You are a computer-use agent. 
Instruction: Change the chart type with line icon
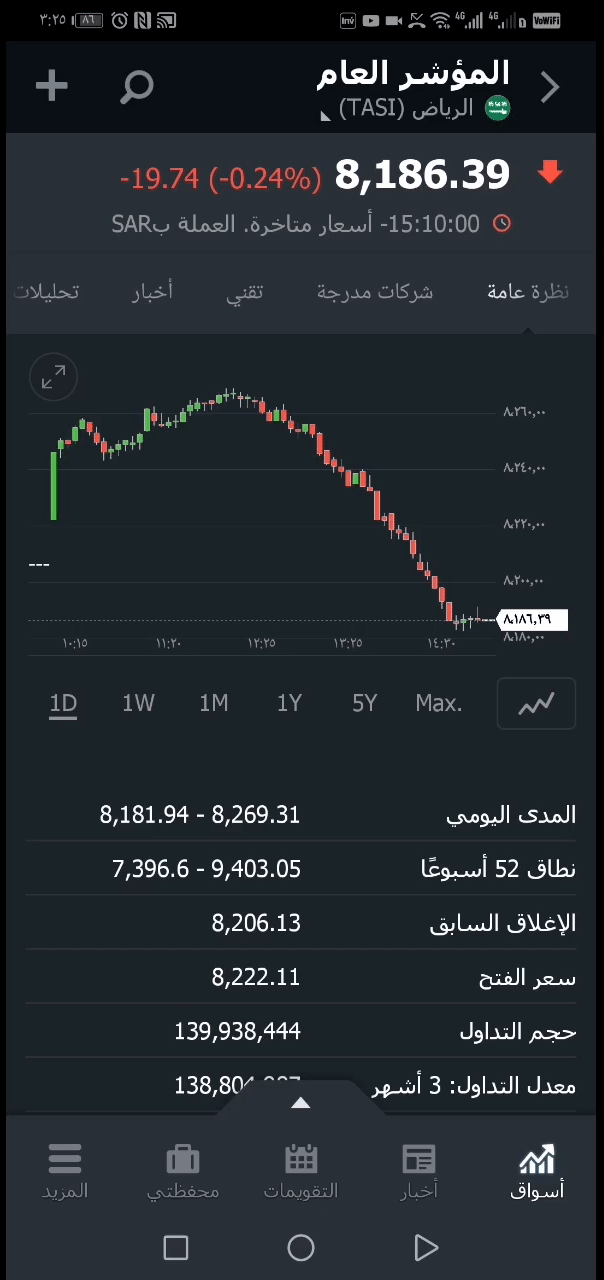coord(536,704)
